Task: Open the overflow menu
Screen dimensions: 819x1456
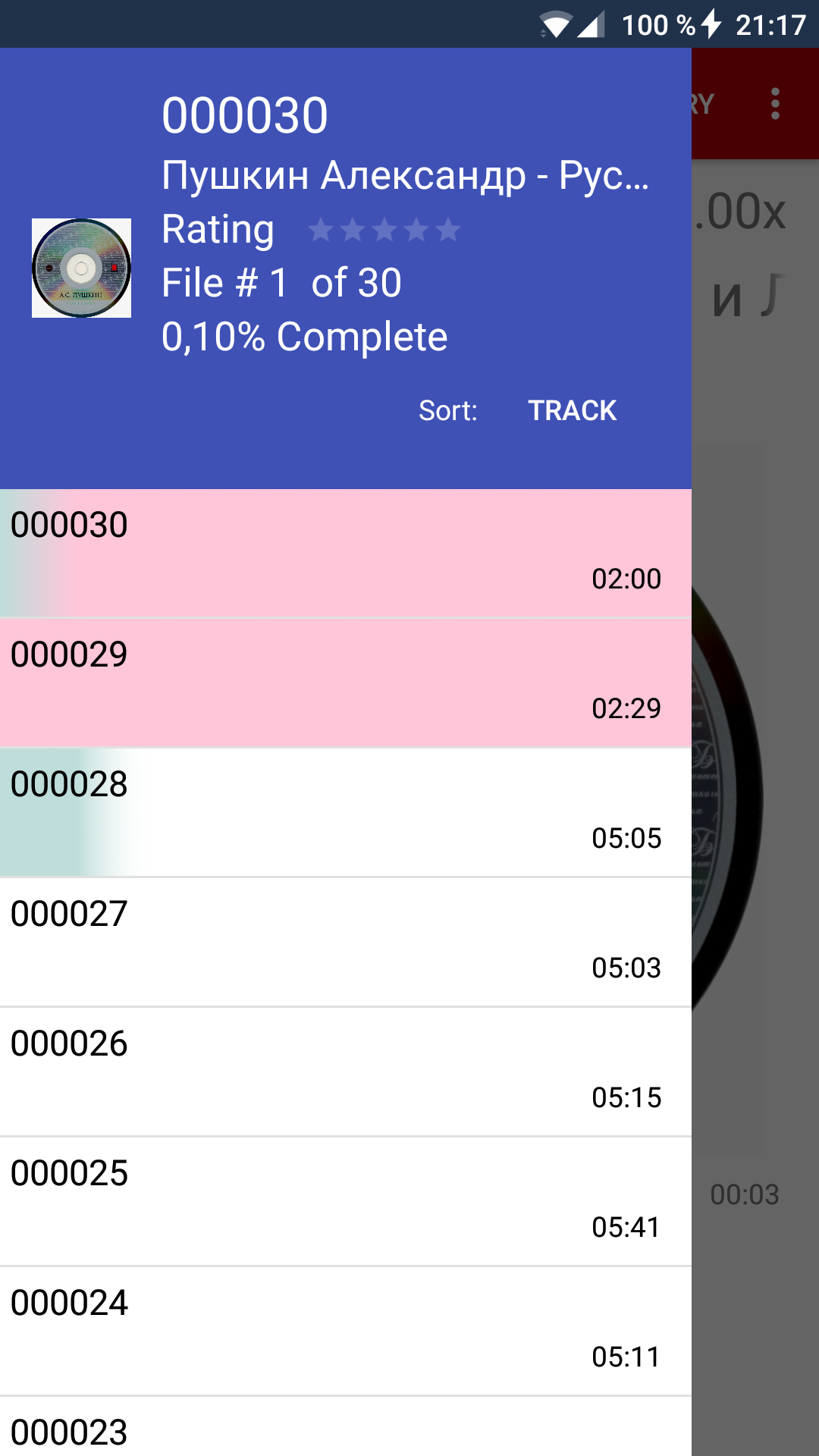Action: [774, 104]
